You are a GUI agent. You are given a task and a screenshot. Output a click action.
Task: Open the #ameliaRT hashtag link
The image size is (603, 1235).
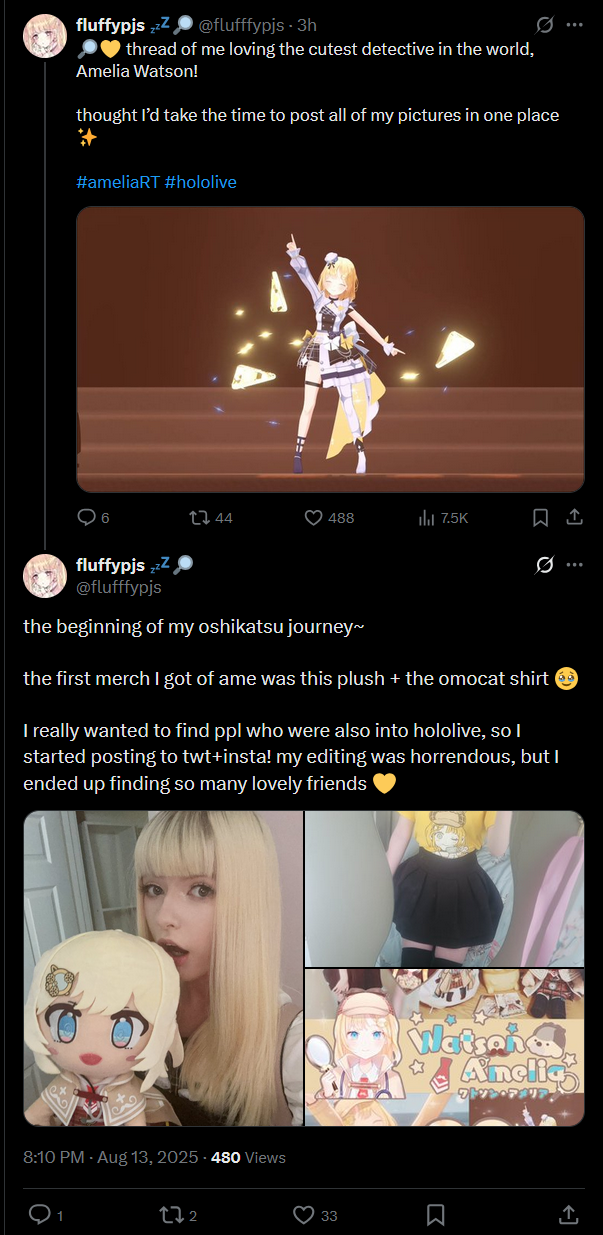116,182
